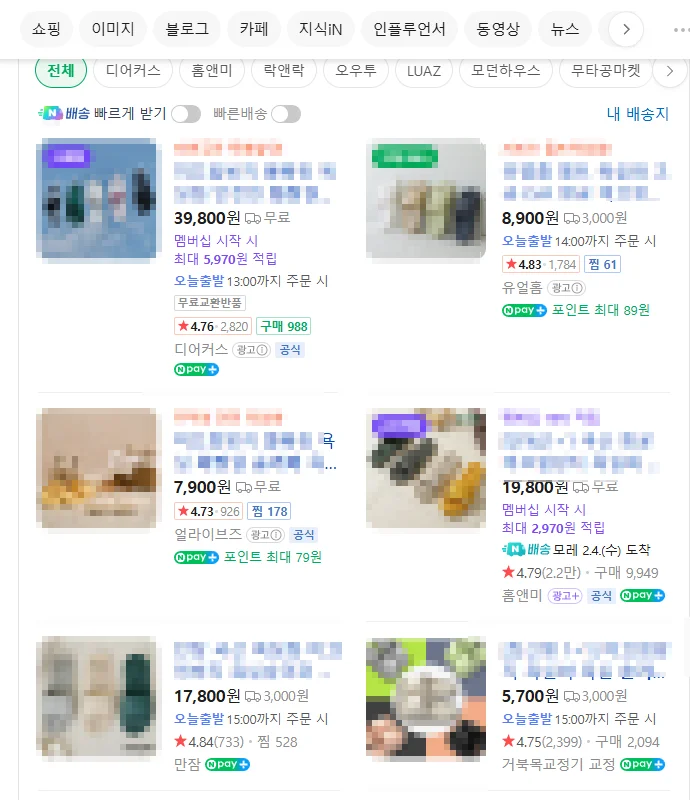Image resolution: width=690 pixels, height=800 pixels.
Task: Enable the 빠른배송 switch
Action: click(x=285, y=114)
